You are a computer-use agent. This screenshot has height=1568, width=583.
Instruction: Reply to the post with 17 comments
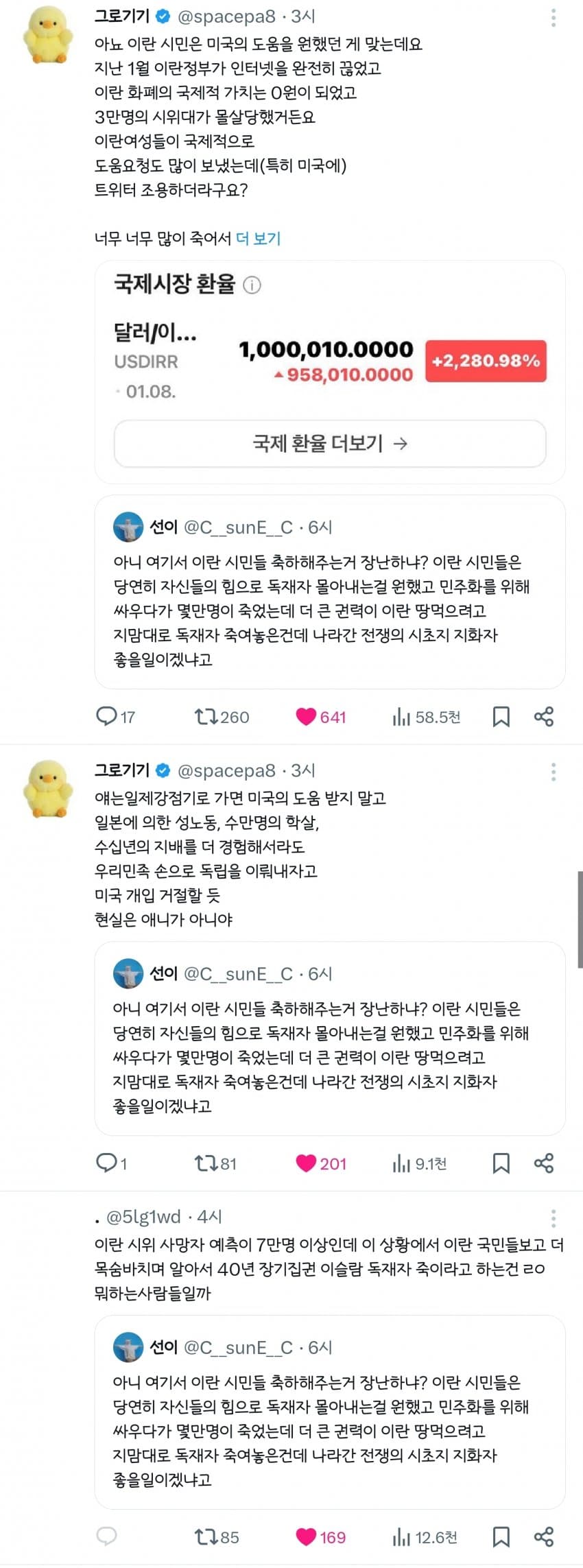[106, 717]
